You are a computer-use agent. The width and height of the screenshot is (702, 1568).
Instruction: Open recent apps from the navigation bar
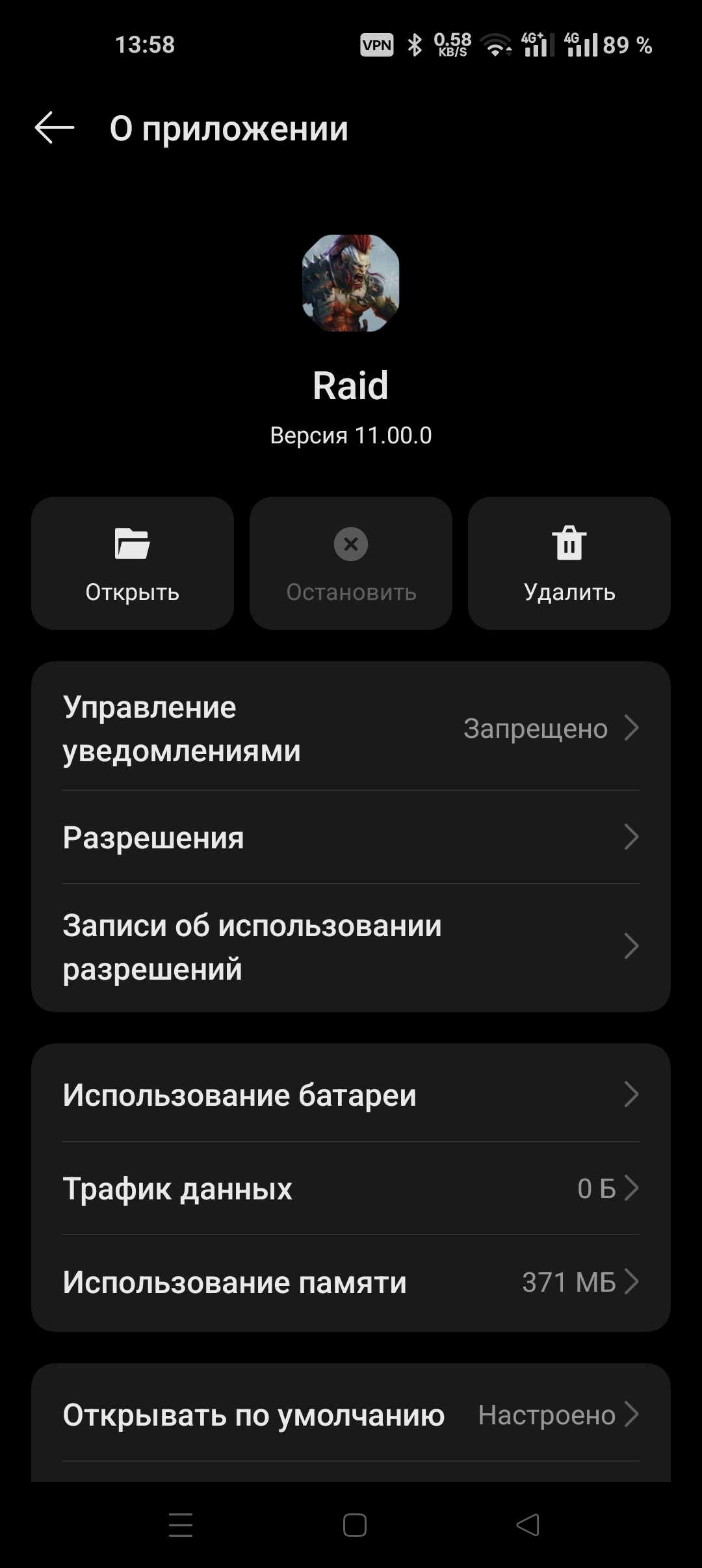181,1525
